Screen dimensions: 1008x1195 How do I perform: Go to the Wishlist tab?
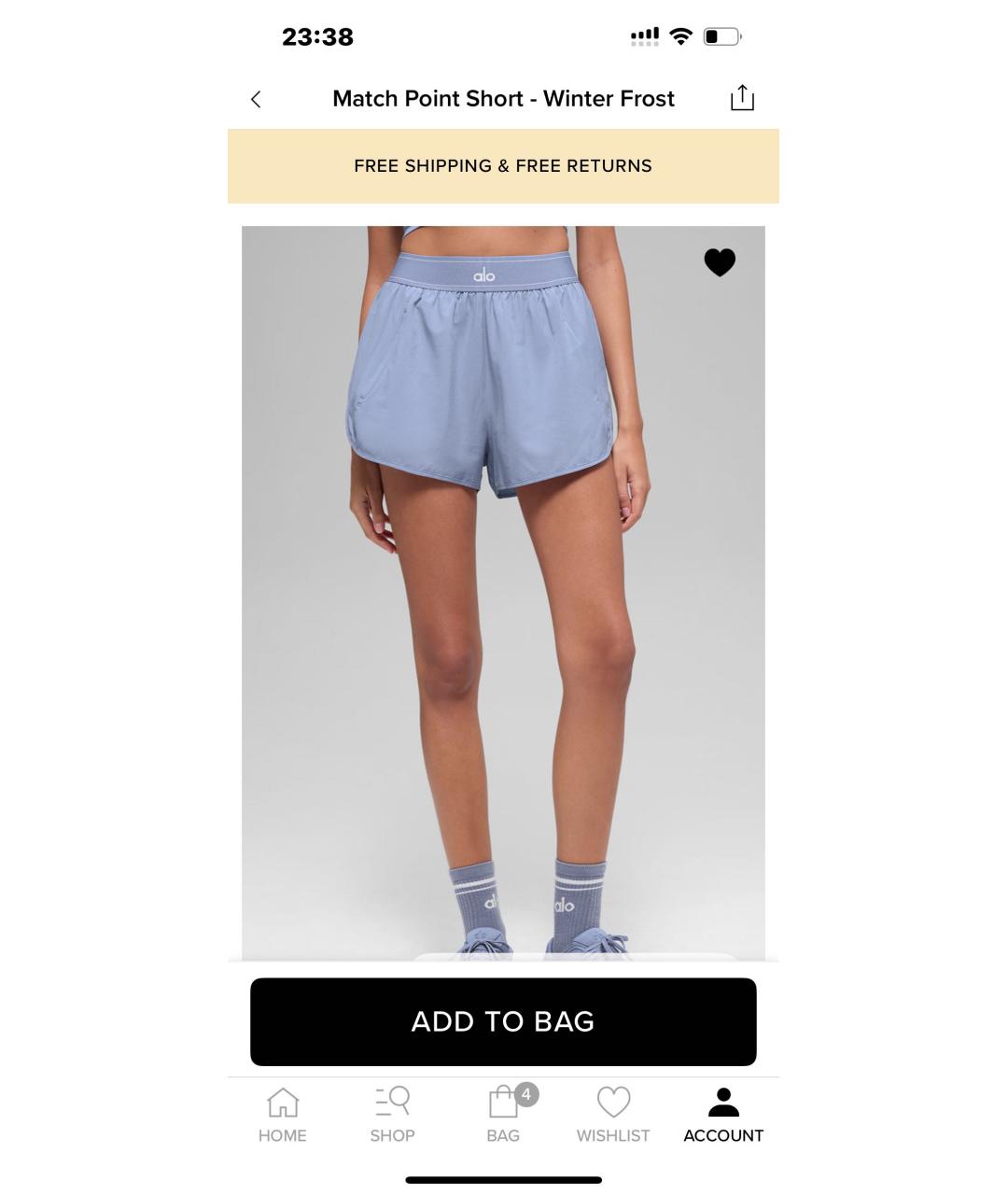pos(613,1115)
